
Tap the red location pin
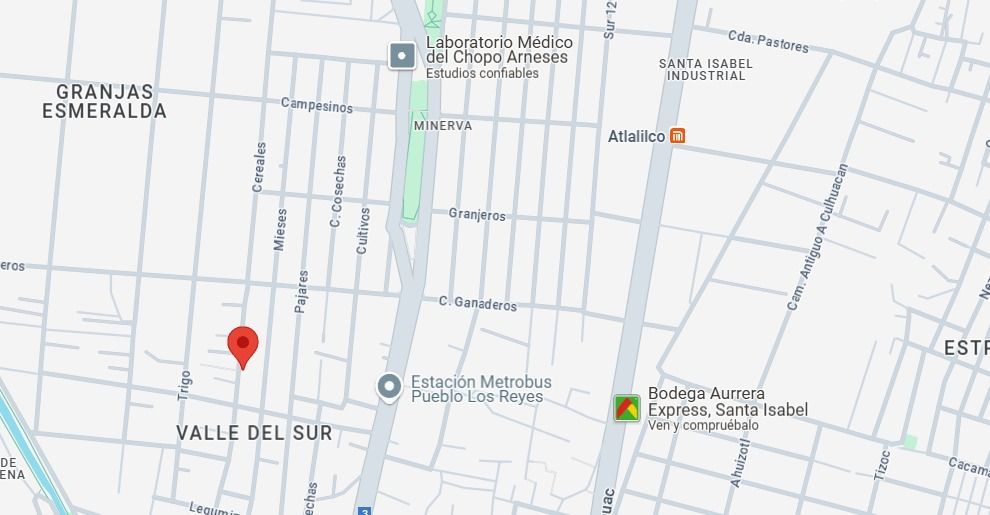[x=242, y=345]
